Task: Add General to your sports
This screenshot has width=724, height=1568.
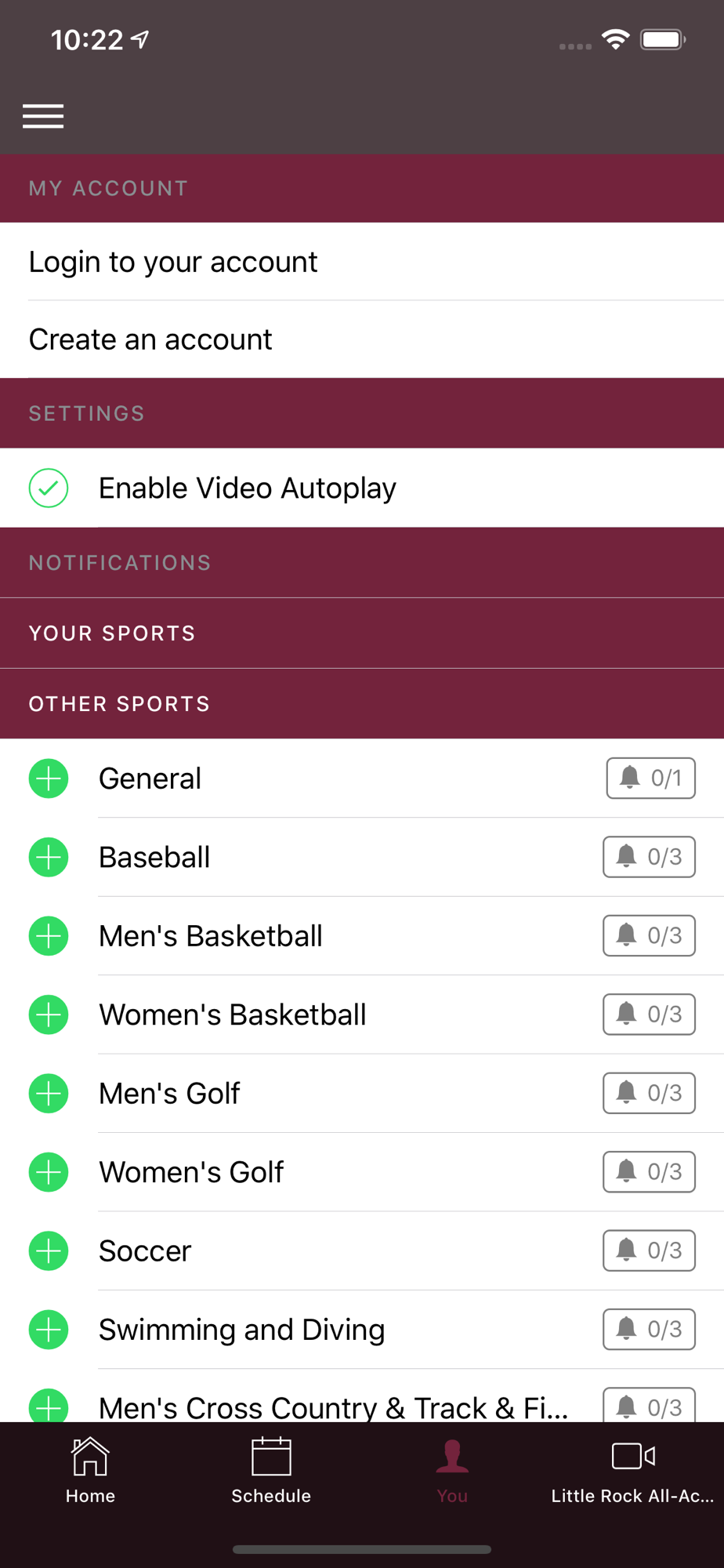Action: 49,779
